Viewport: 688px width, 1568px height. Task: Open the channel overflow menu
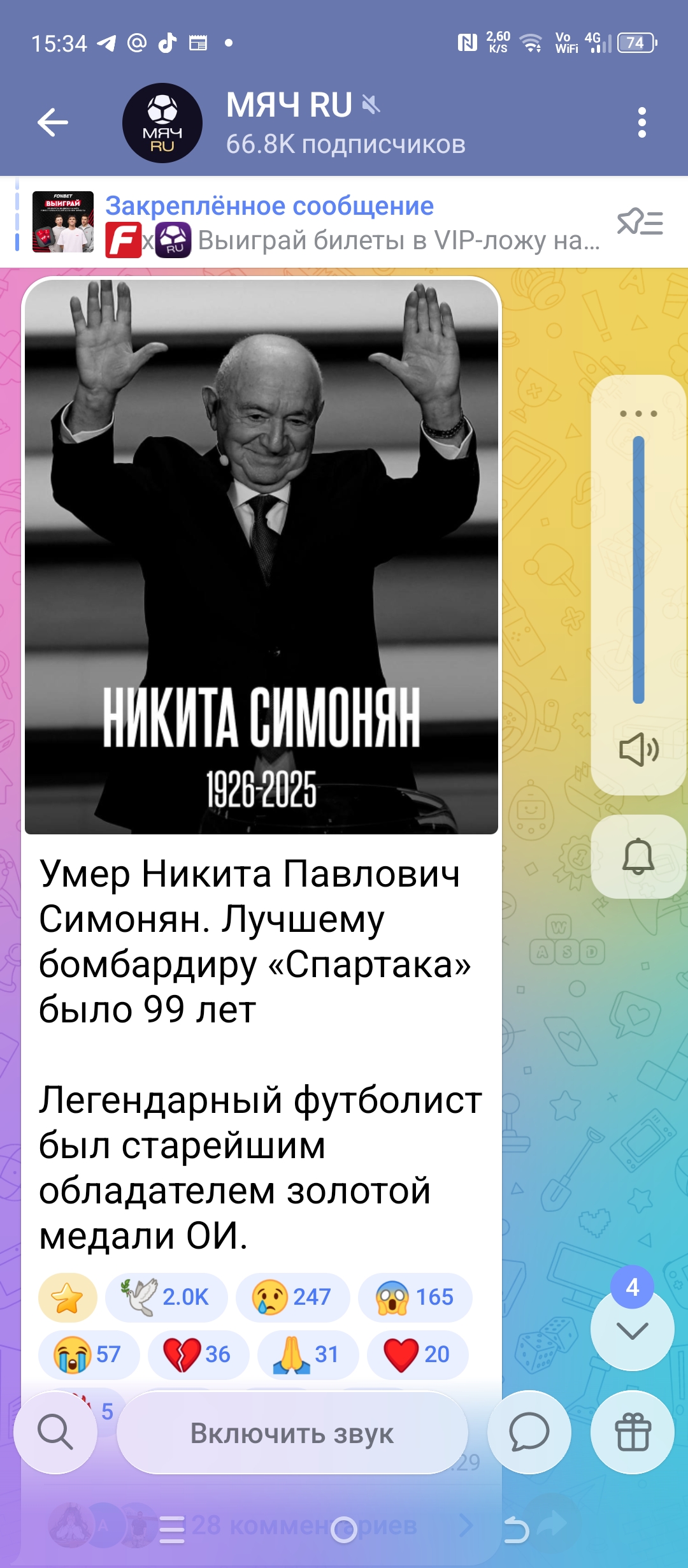tap(641, 122)
